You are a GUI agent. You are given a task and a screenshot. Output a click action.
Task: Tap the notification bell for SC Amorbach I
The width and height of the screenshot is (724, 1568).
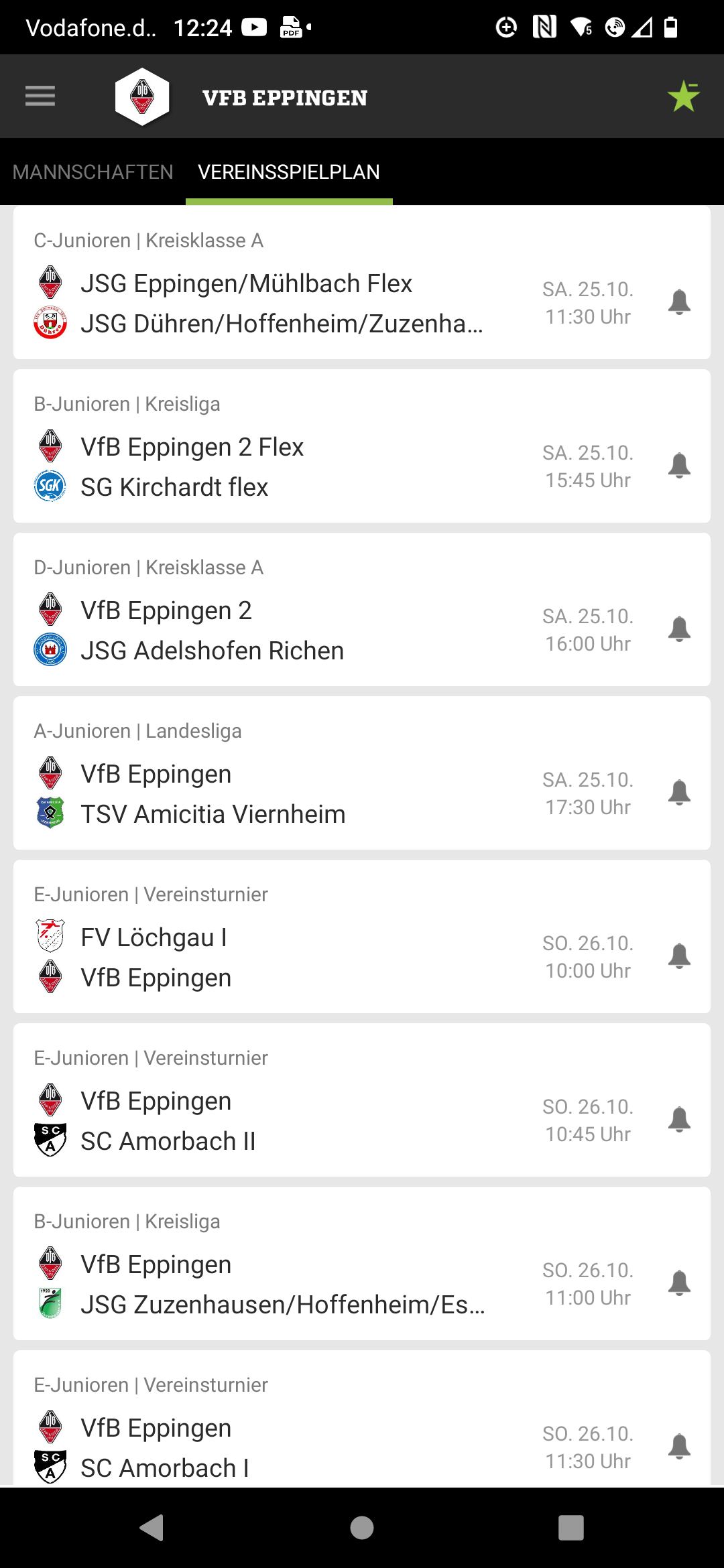click(679, 1447)
